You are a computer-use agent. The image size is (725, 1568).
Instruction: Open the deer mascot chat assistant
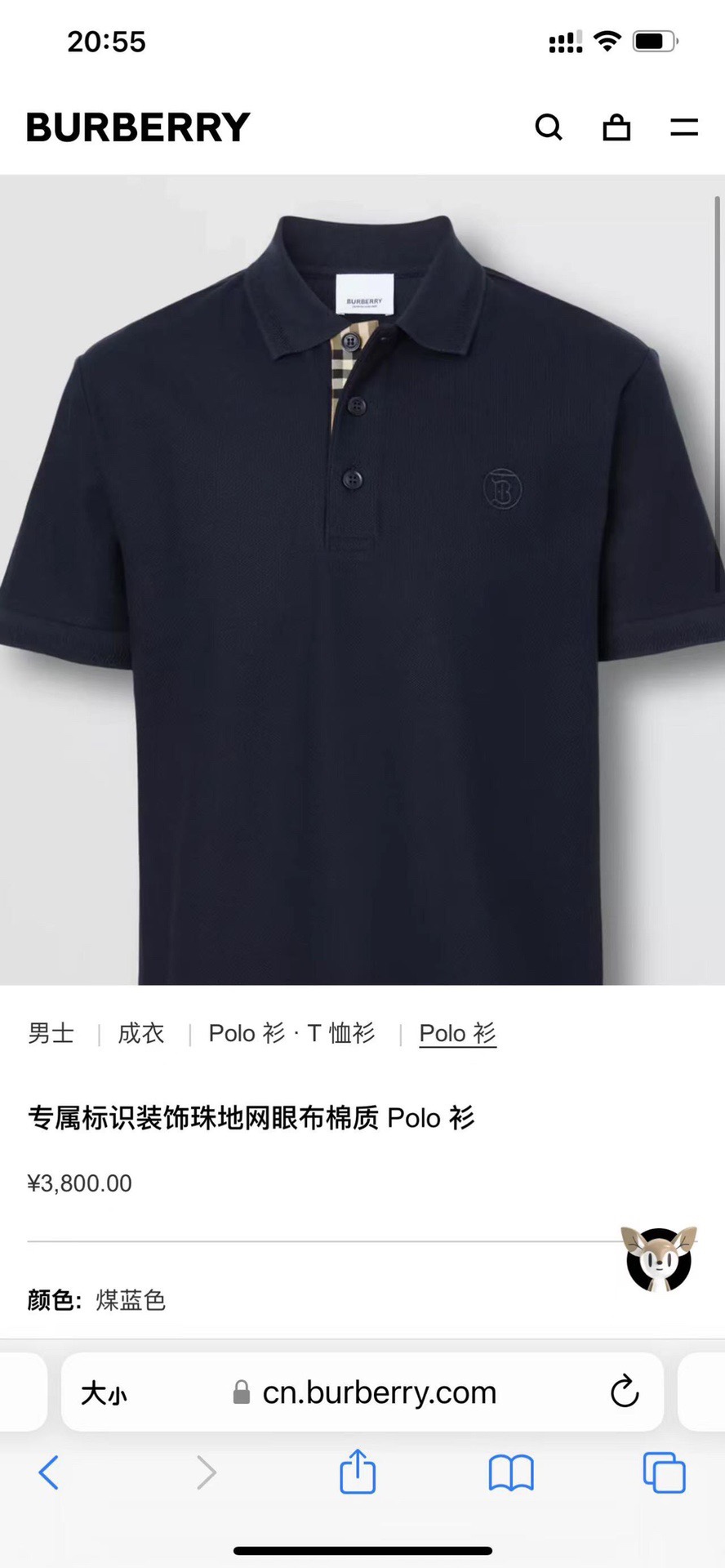click(x=658, y=1259)
